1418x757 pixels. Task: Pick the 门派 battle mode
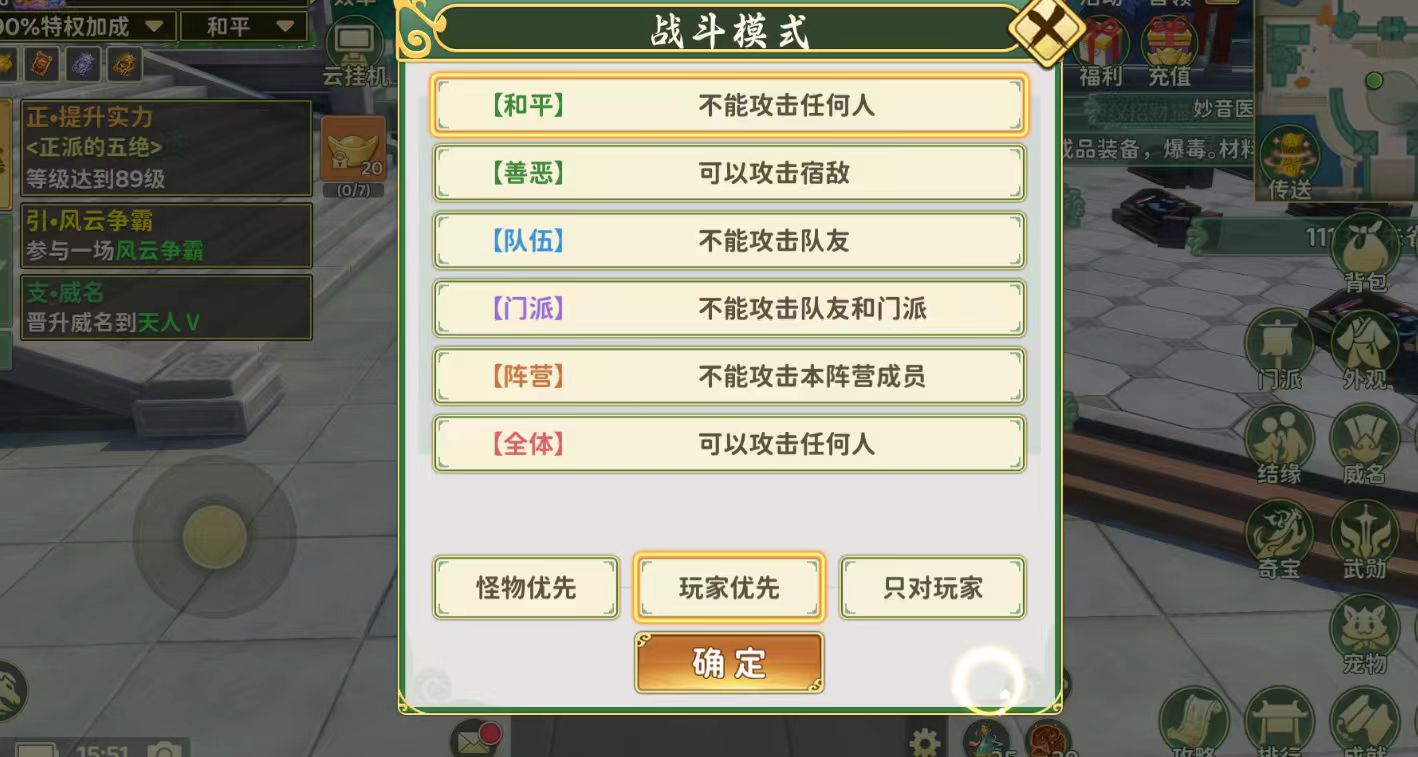(x=729, y=309)
